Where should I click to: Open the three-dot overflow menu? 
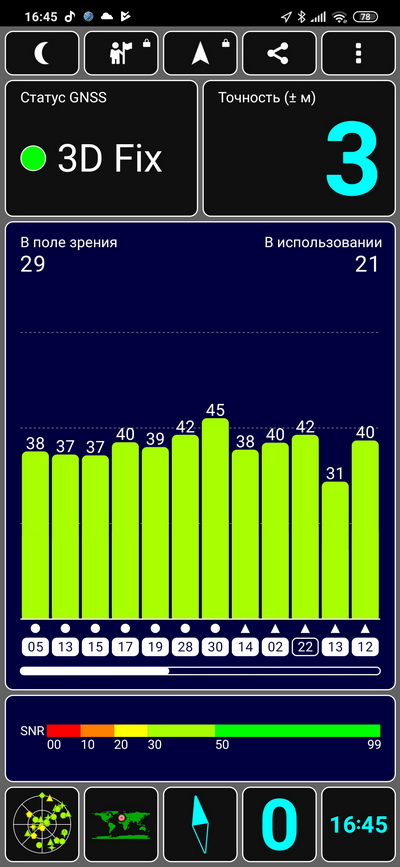tap(358, 53)
